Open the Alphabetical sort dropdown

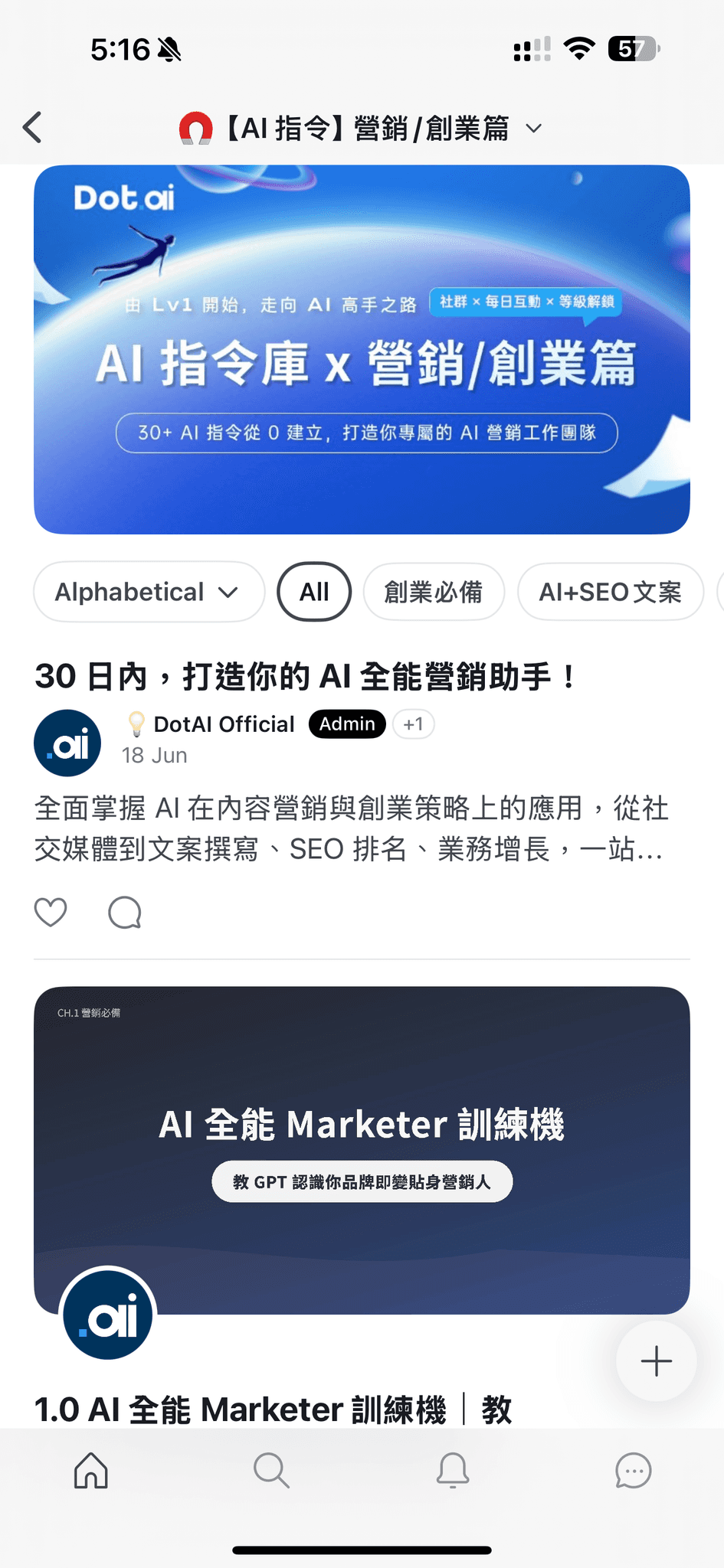148,591
